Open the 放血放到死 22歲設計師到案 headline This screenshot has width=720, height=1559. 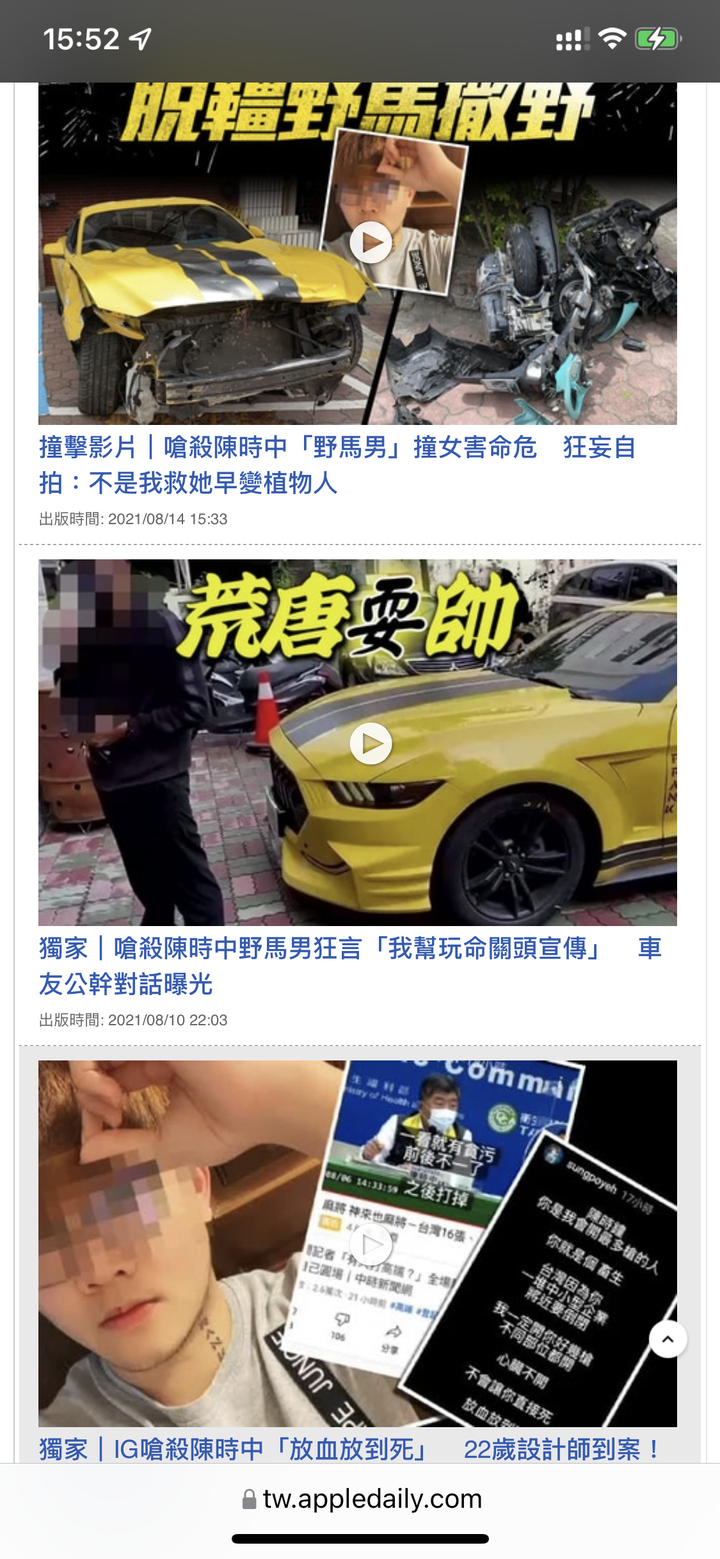(349, 1448)
